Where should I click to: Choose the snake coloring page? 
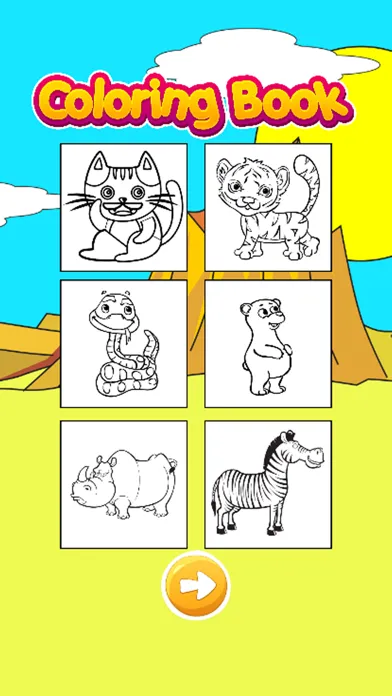[x=124, y=344]
